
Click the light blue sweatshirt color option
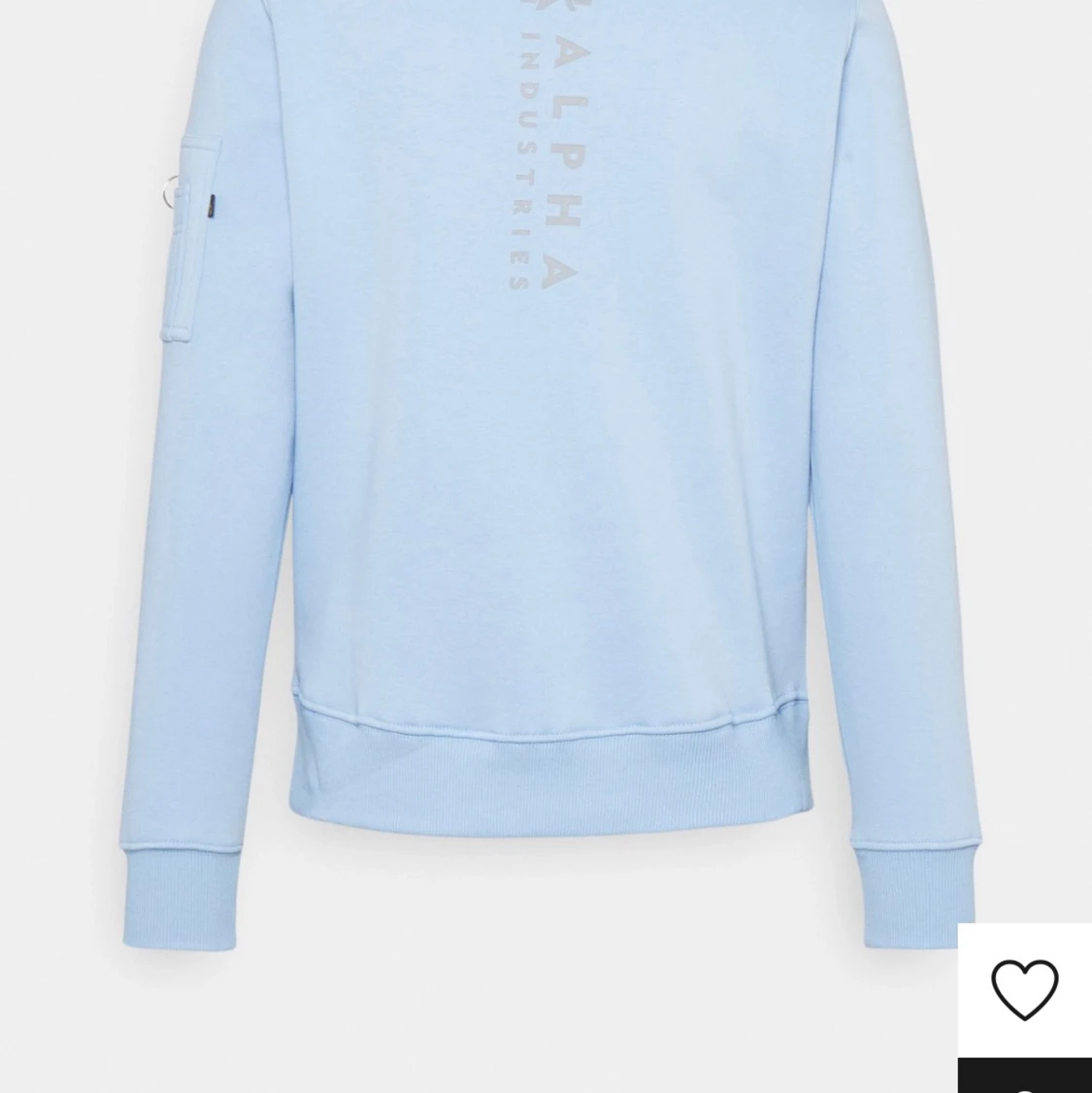click(544, 437)
